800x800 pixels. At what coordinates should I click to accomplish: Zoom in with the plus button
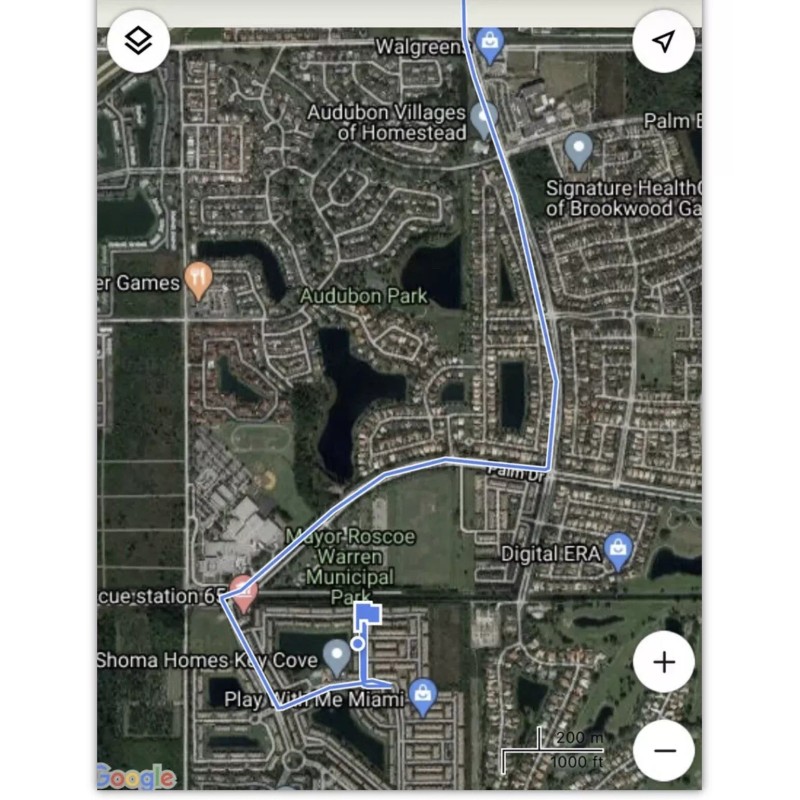[x=663, y=662]
